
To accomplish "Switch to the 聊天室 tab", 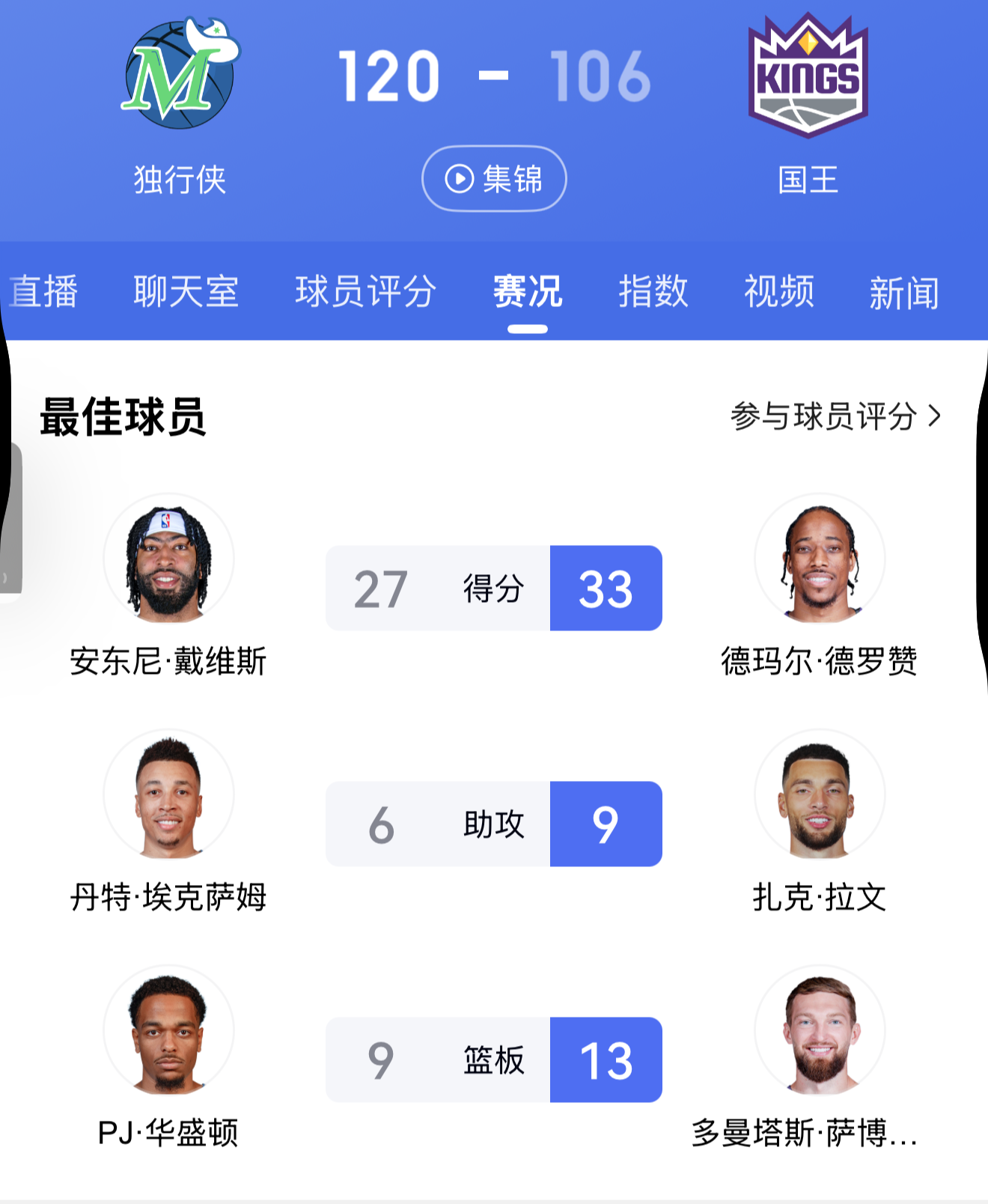I will point(187,292).
